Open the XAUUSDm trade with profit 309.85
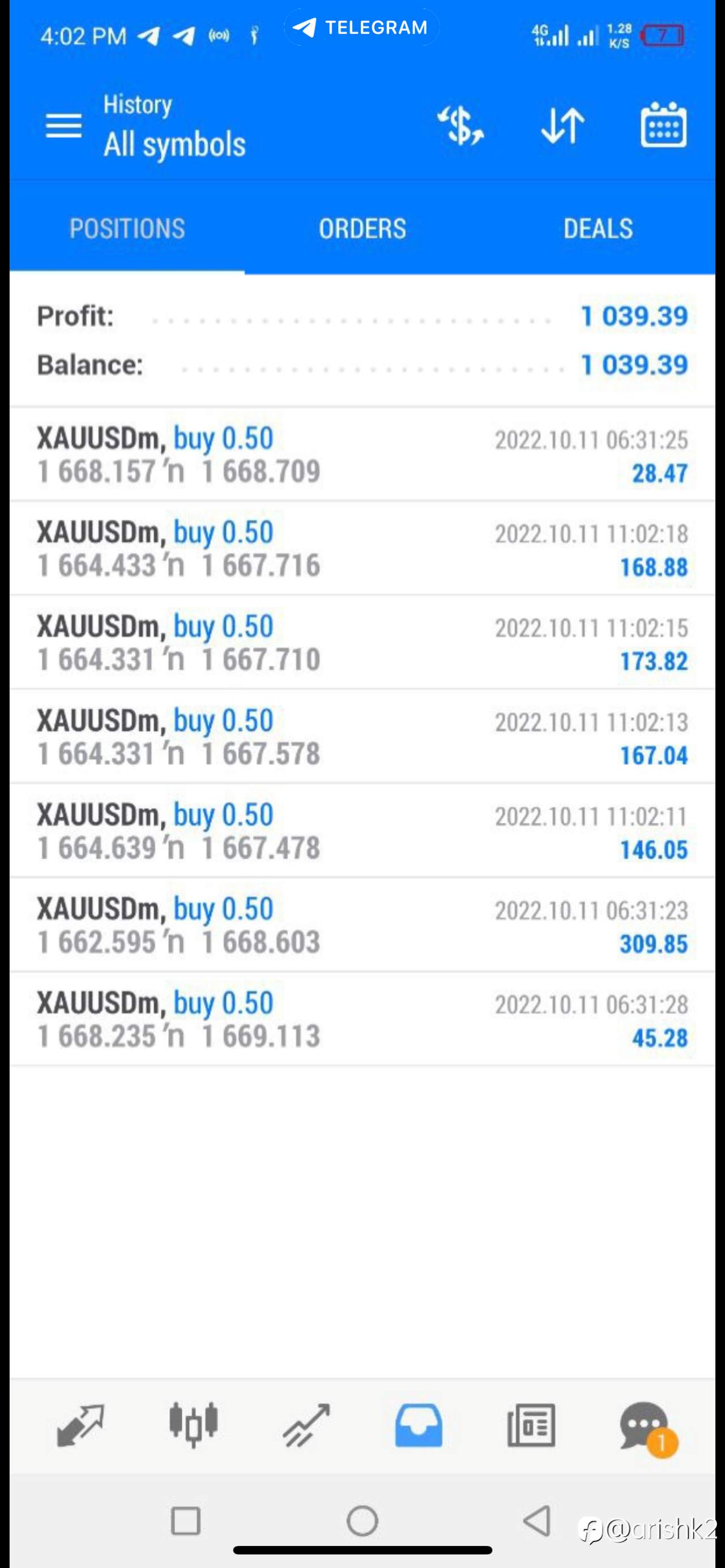 [362, 925]
